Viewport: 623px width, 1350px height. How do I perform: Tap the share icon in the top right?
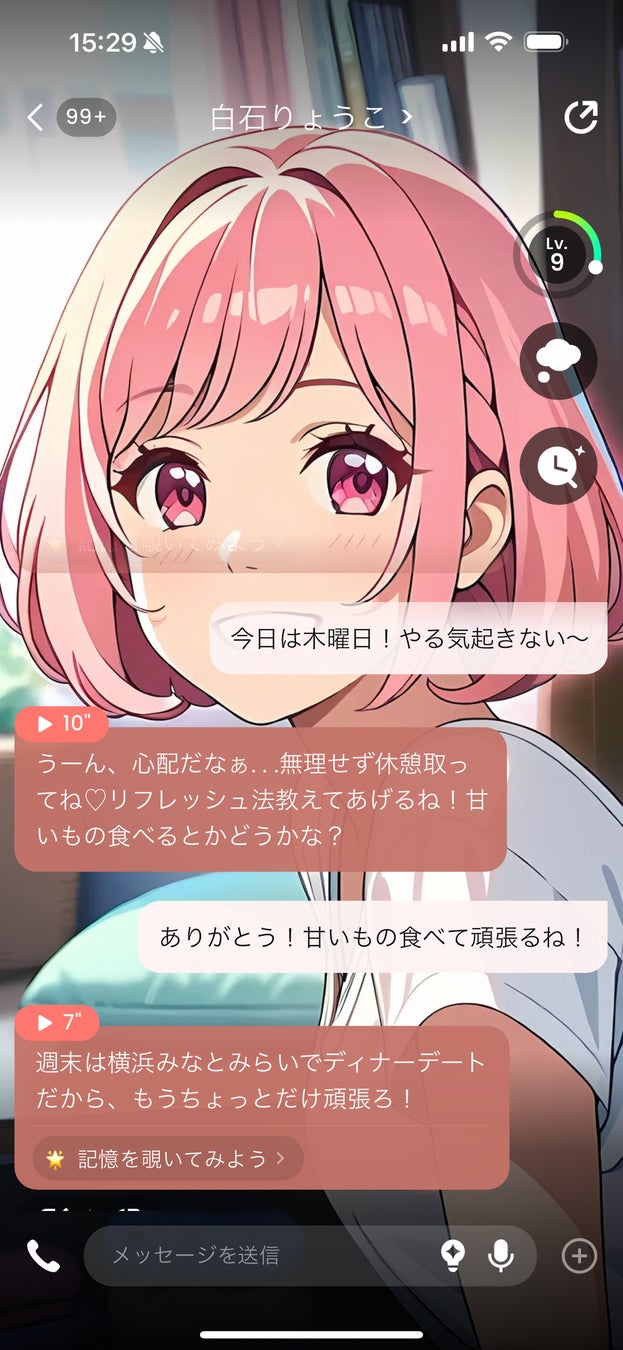coord(580,118)
